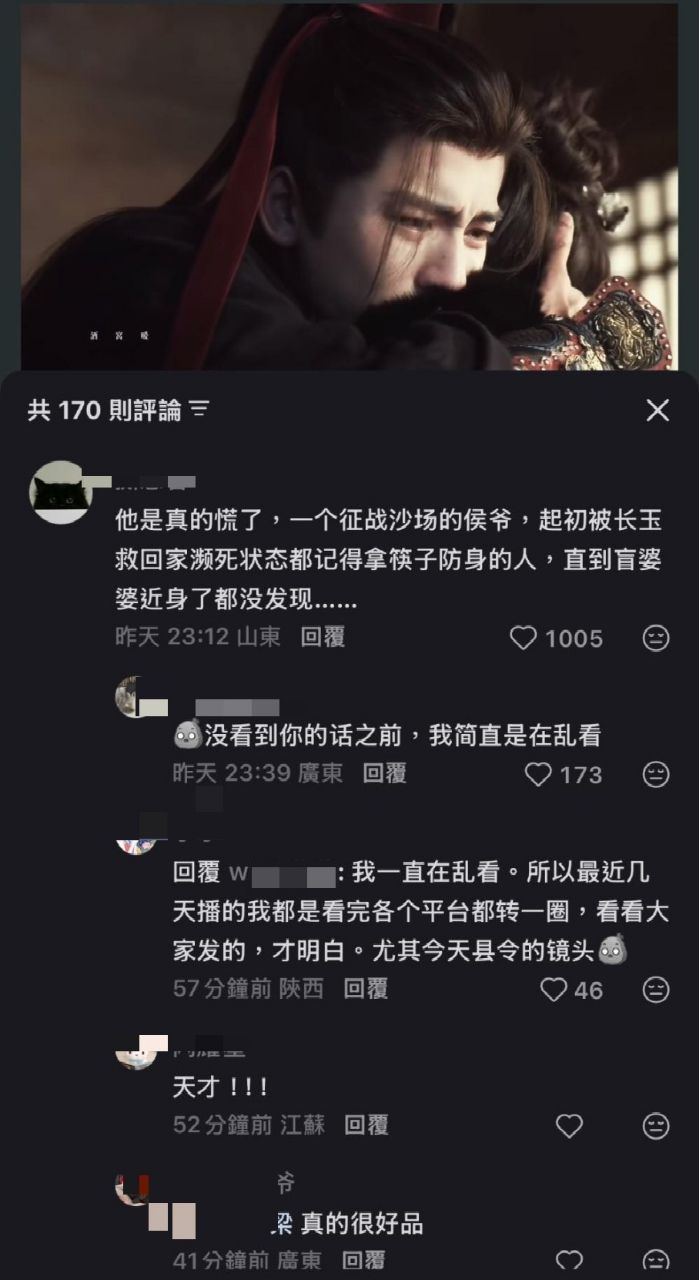Open the comment sort options
The height and width of the screenshot is (1280, 699).
pyautogui.click(x=199, y=409)
